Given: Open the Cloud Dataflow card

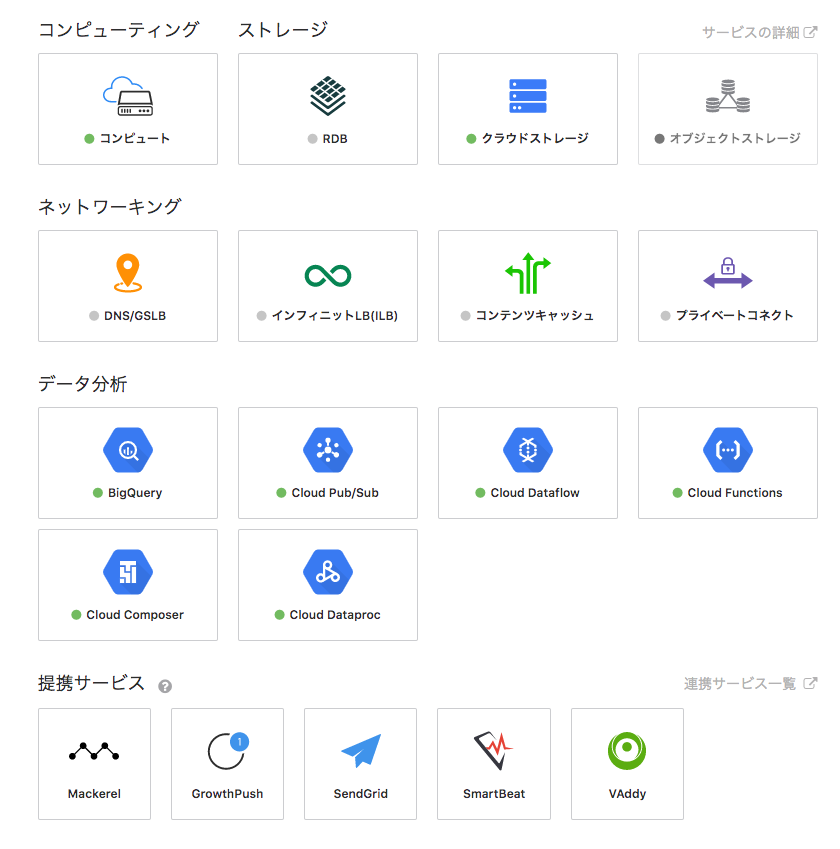Looking at the screenshot, I should point(528,463).
